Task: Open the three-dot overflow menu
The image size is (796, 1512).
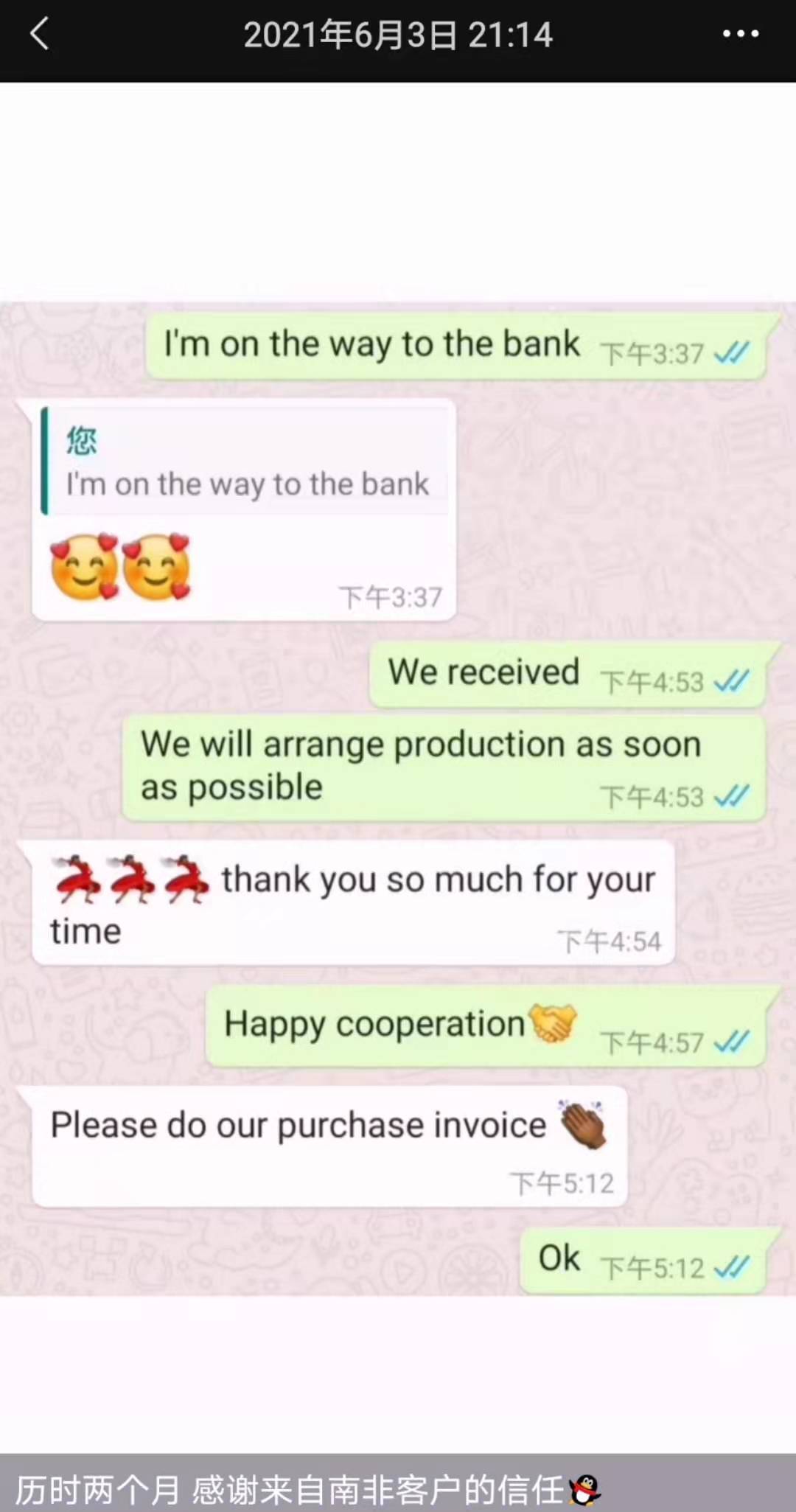Action: click(x=740, y=35)
